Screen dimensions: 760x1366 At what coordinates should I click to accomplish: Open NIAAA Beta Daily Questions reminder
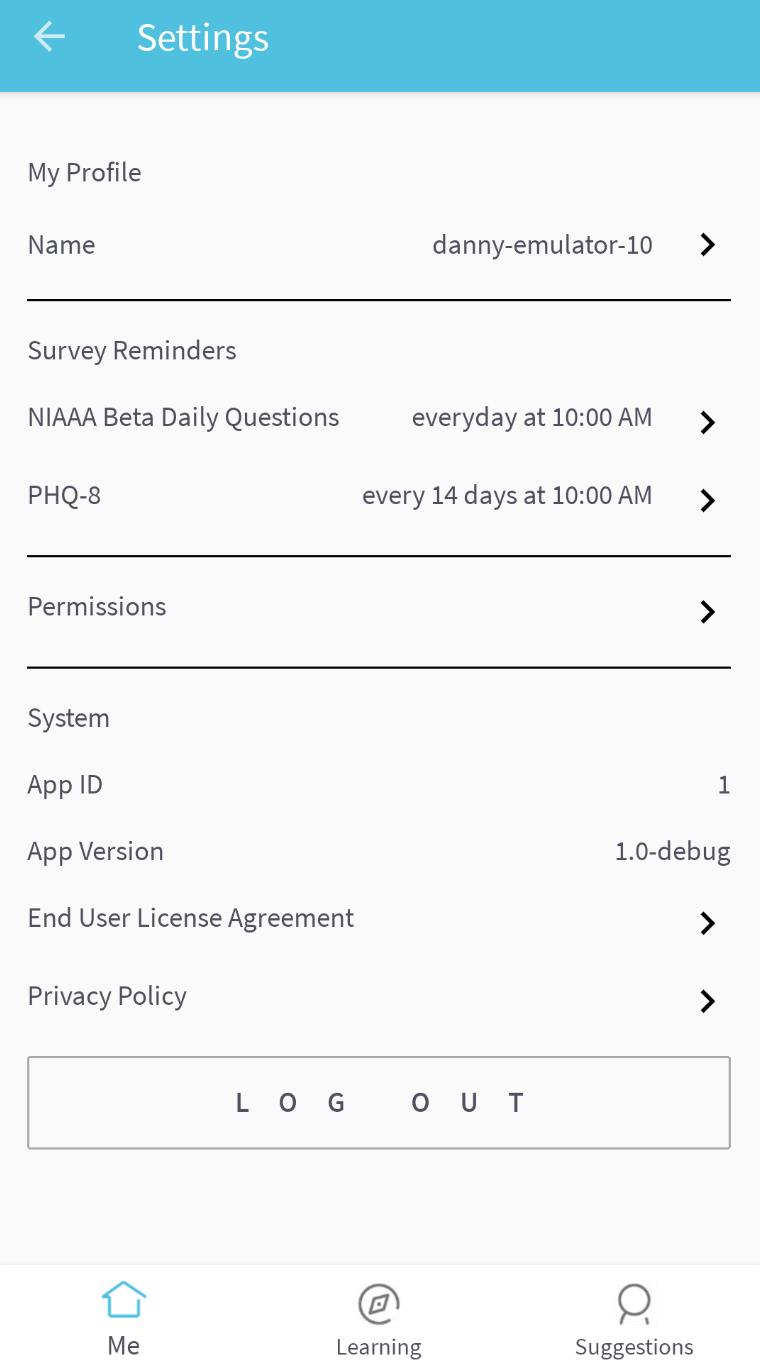coord(379,419)
